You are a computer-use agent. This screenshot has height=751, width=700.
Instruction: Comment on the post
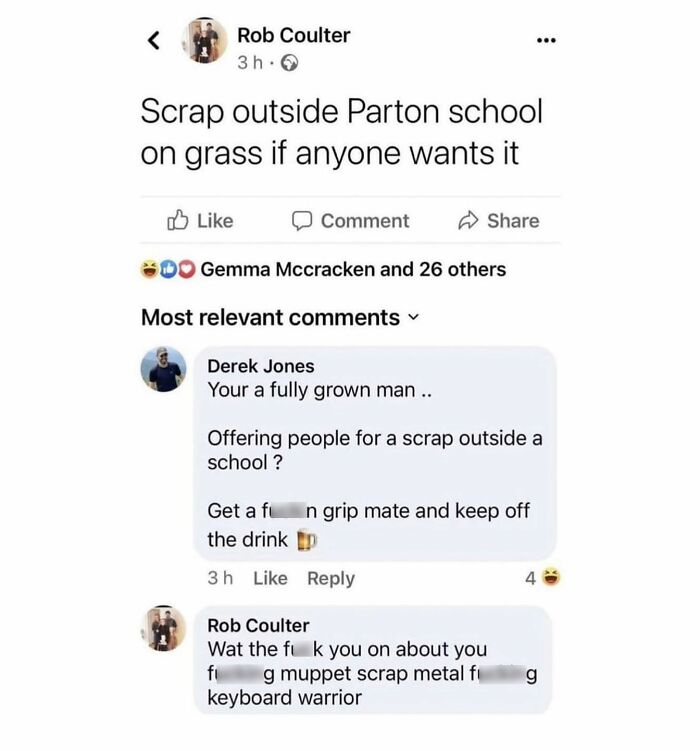350,221
